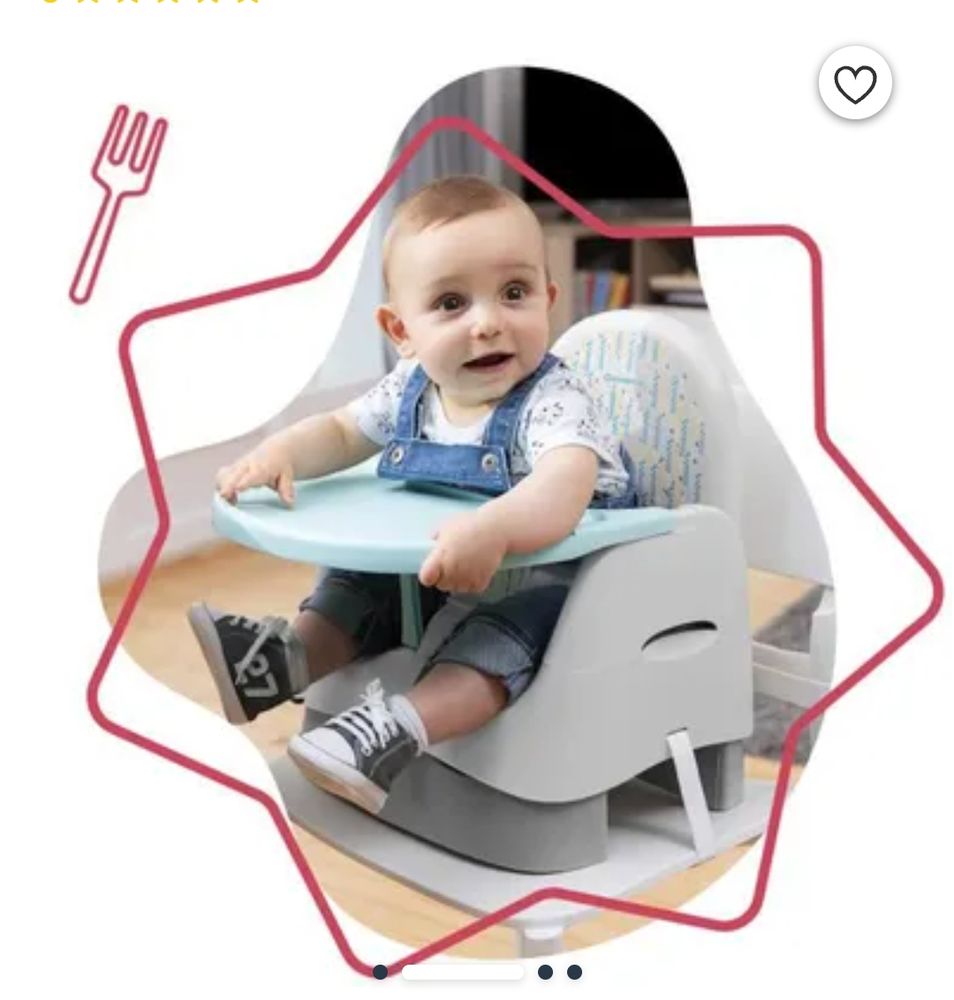Add this booster seat to favorites
This screenshot has width=954, height=1000.
855,84
